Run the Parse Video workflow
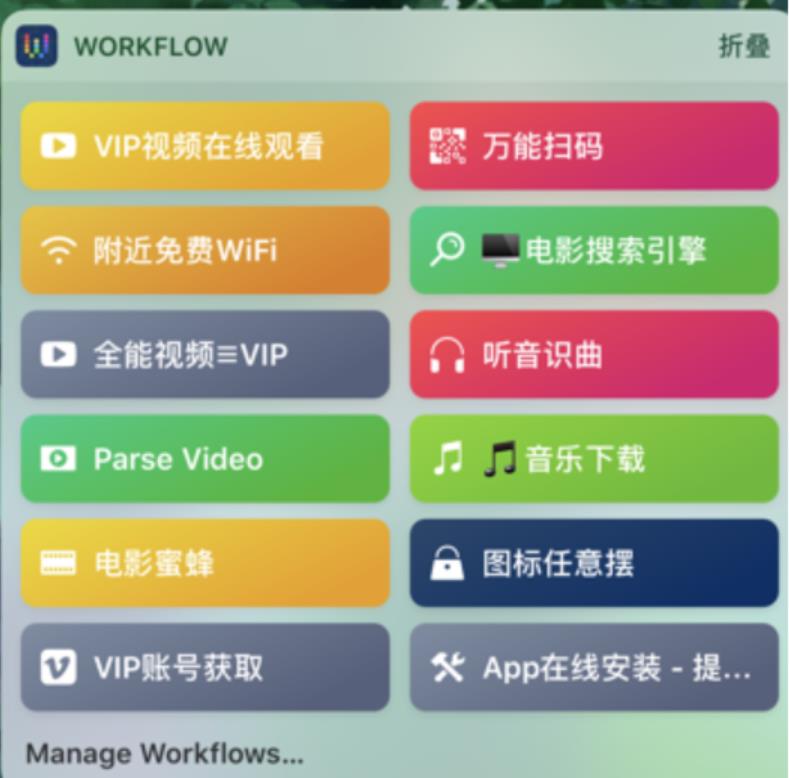 [205, 459]
